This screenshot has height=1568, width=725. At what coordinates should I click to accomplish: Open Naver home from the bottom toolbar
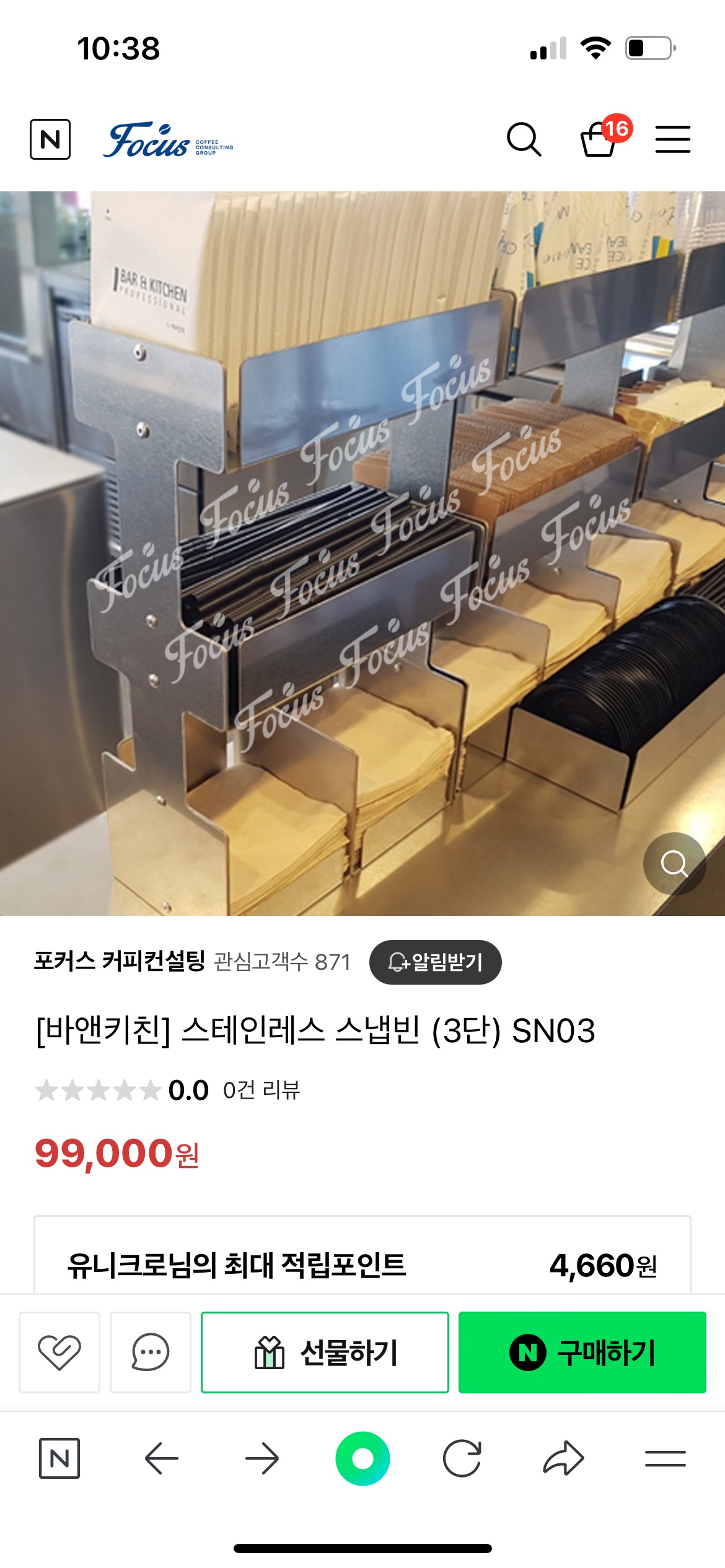(59, 1458)
